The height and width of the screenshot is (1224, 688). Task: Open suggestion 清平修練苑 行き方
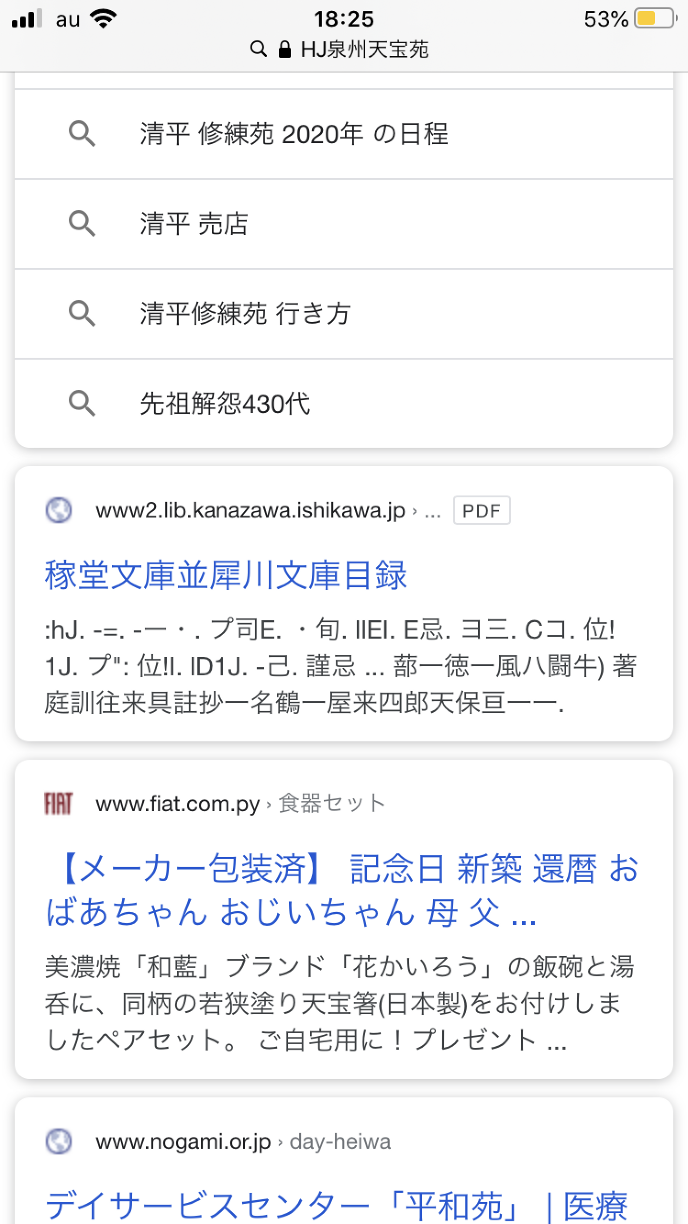click(x=245, y=314)
